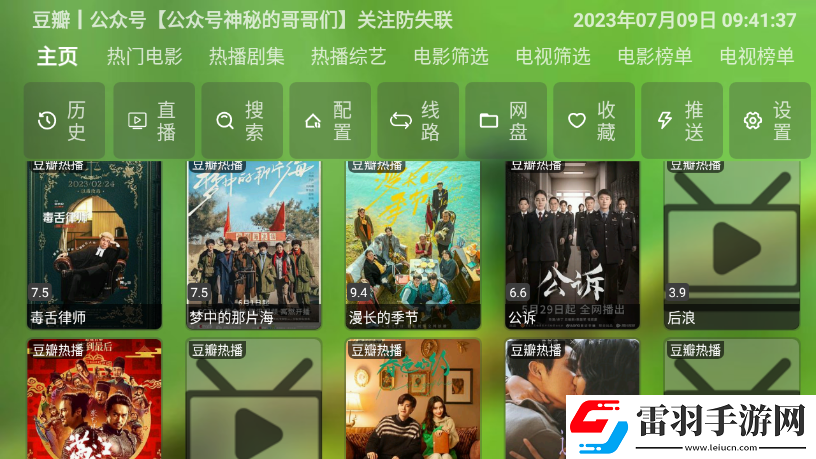
Task: Go to the 电视筛选 tab
Action: pos(553,57)
